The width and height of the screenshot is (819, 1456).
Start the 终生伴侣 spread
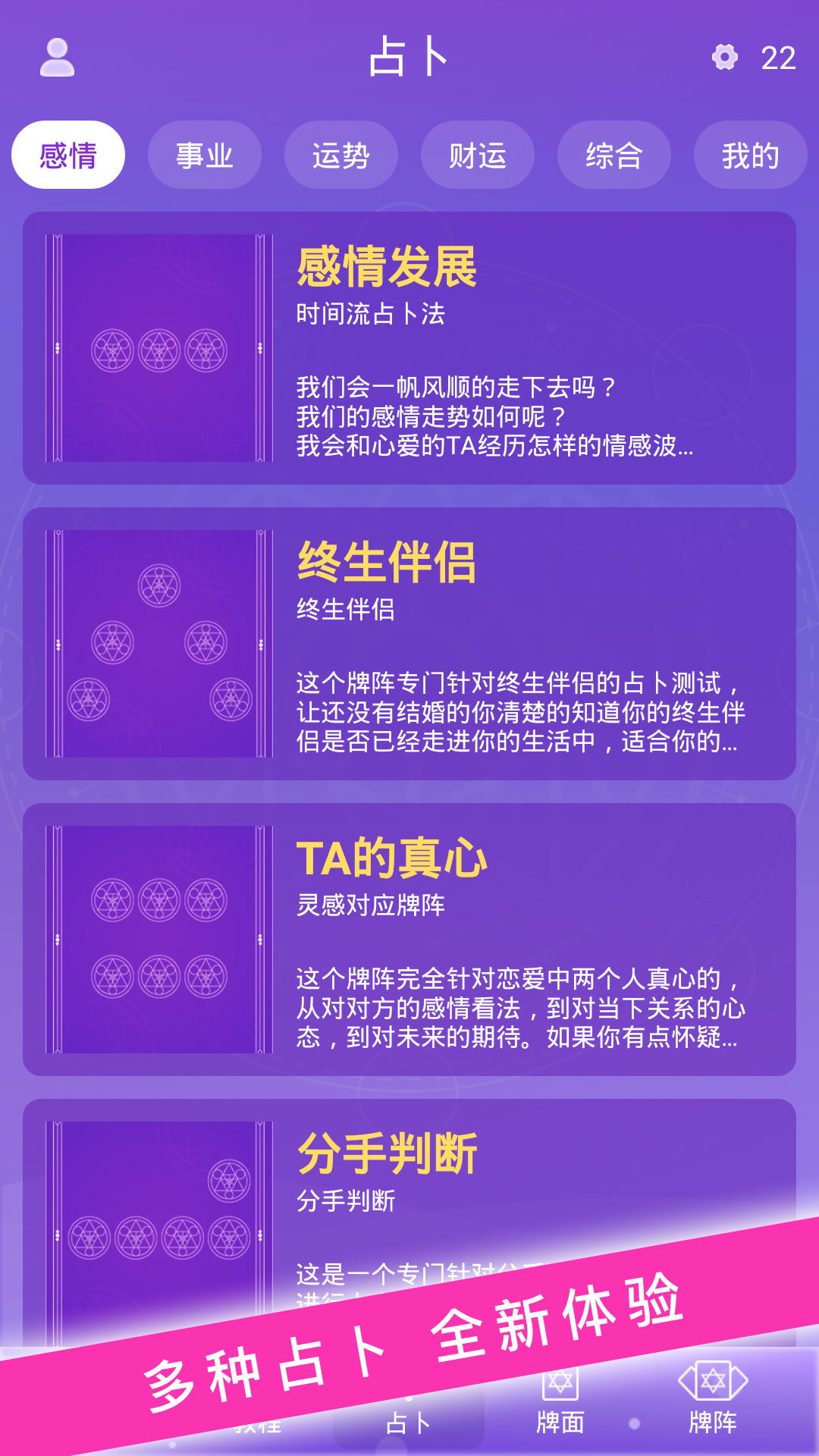[x=409, y=644]
